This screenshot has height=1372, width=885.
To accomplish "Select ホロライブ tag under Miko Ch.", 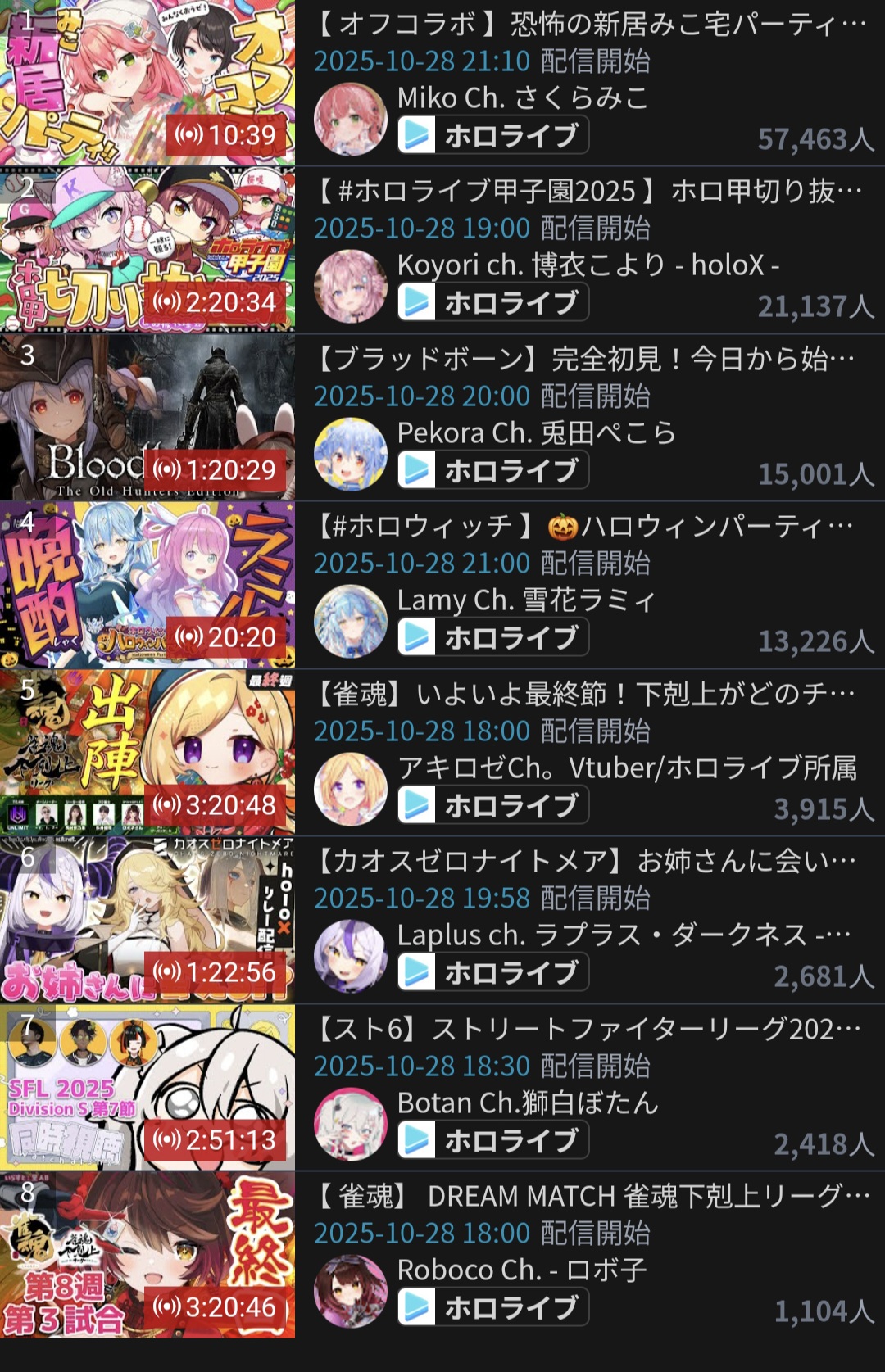I will pyautogui.click(x=493, y=135).
